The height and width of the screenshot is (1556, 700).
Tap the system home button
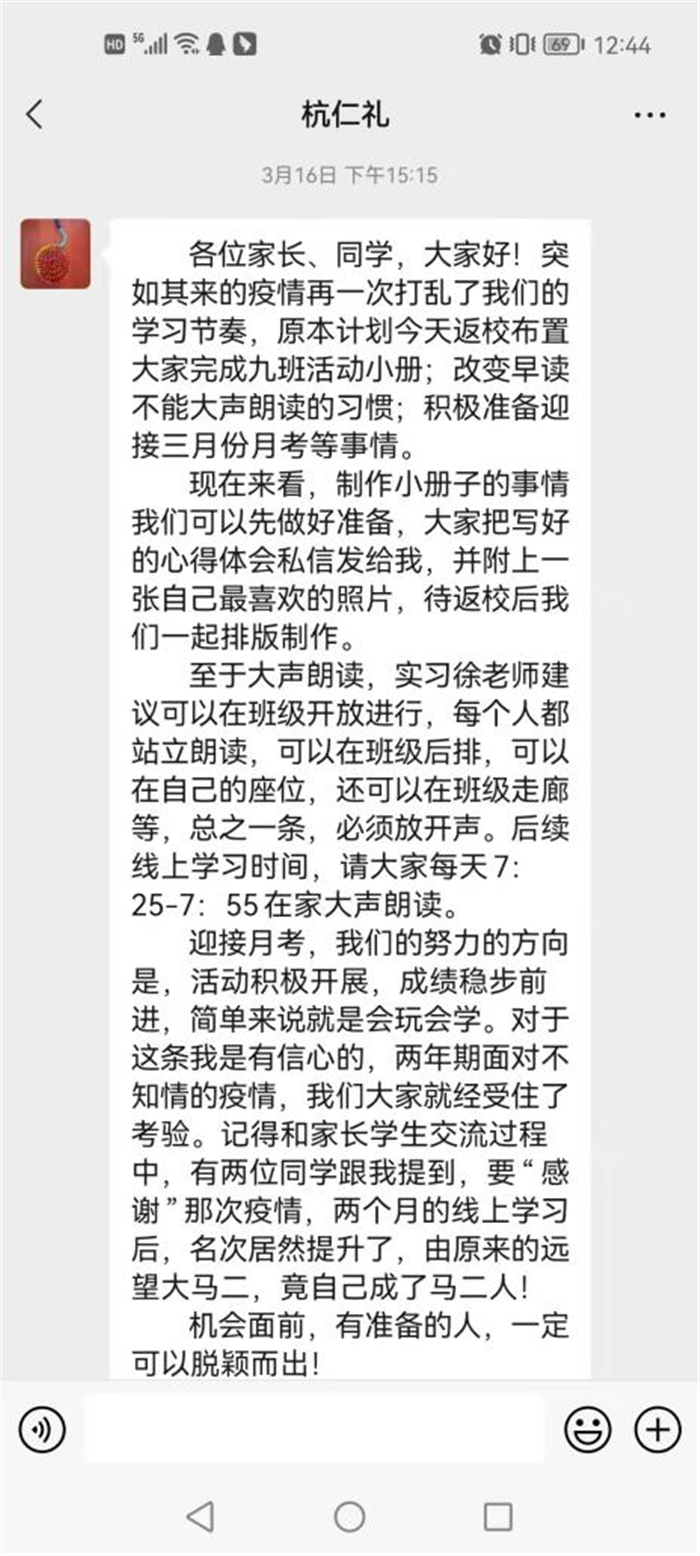click(349, 1517)
